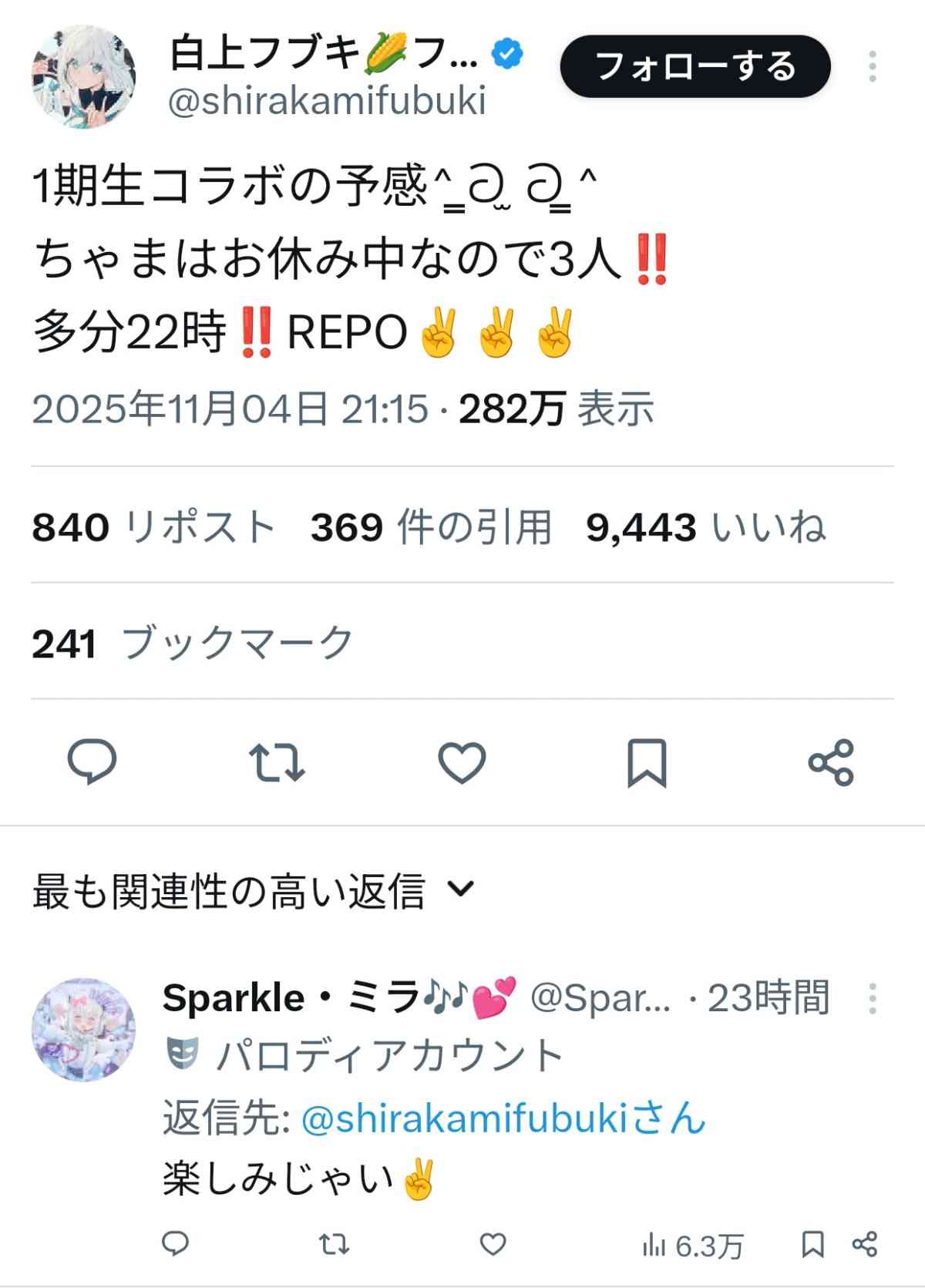Reply to 白上フブキ's post

tap(92, 762)
